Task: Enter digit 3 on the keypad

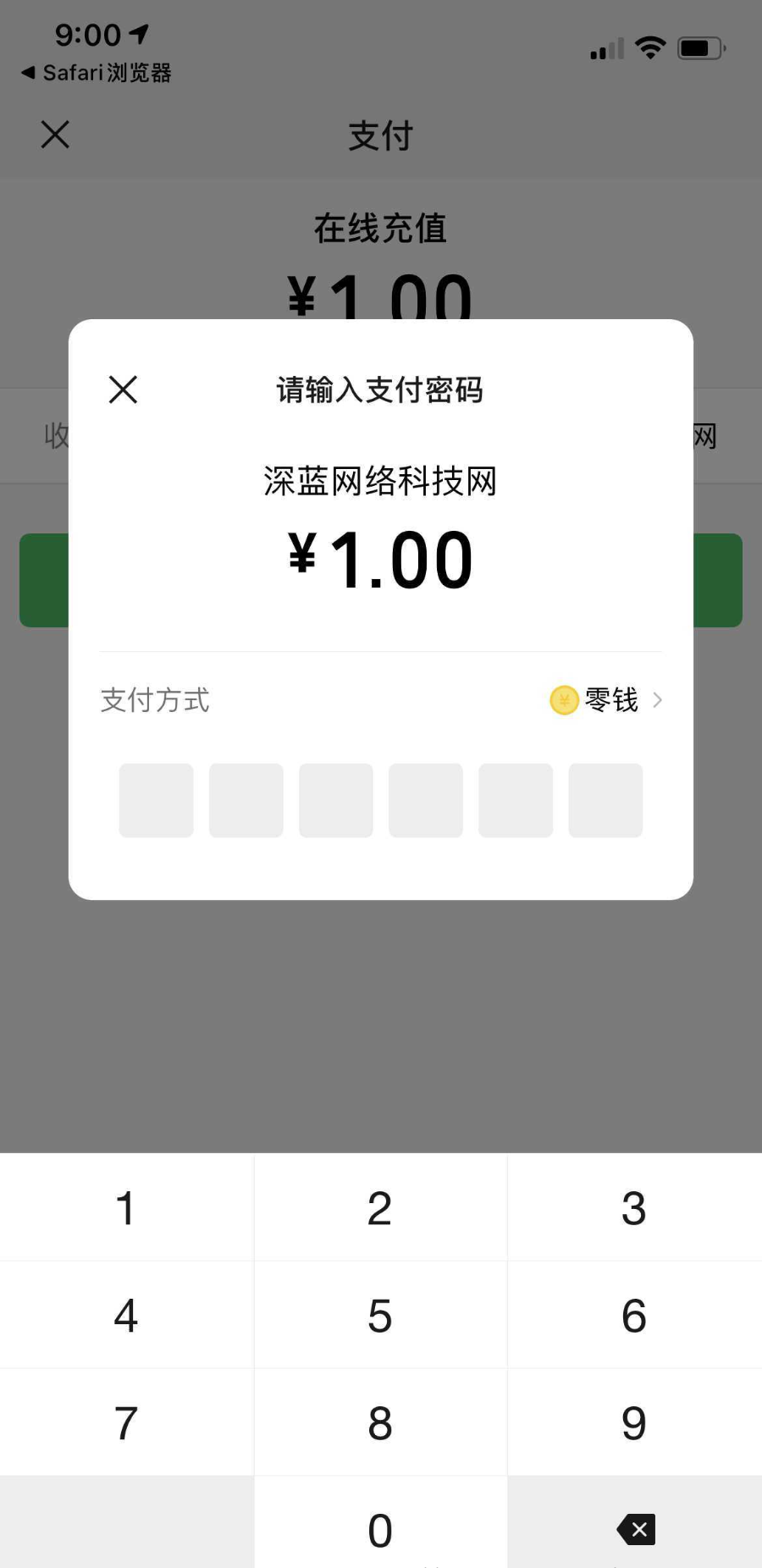Action: point(634,1207)
